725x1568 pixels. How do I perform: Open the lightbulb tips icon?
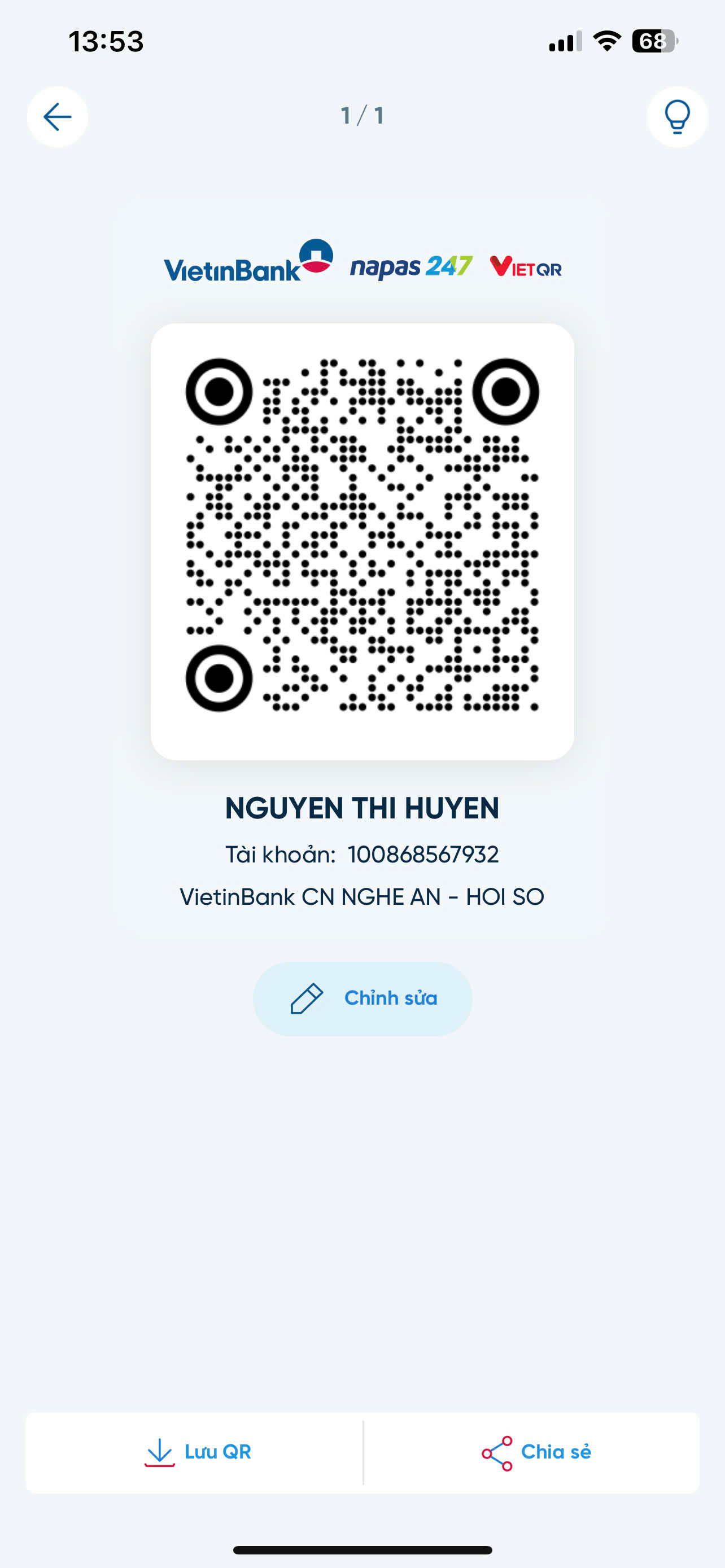pyautogui.click(x=677, y=116)
